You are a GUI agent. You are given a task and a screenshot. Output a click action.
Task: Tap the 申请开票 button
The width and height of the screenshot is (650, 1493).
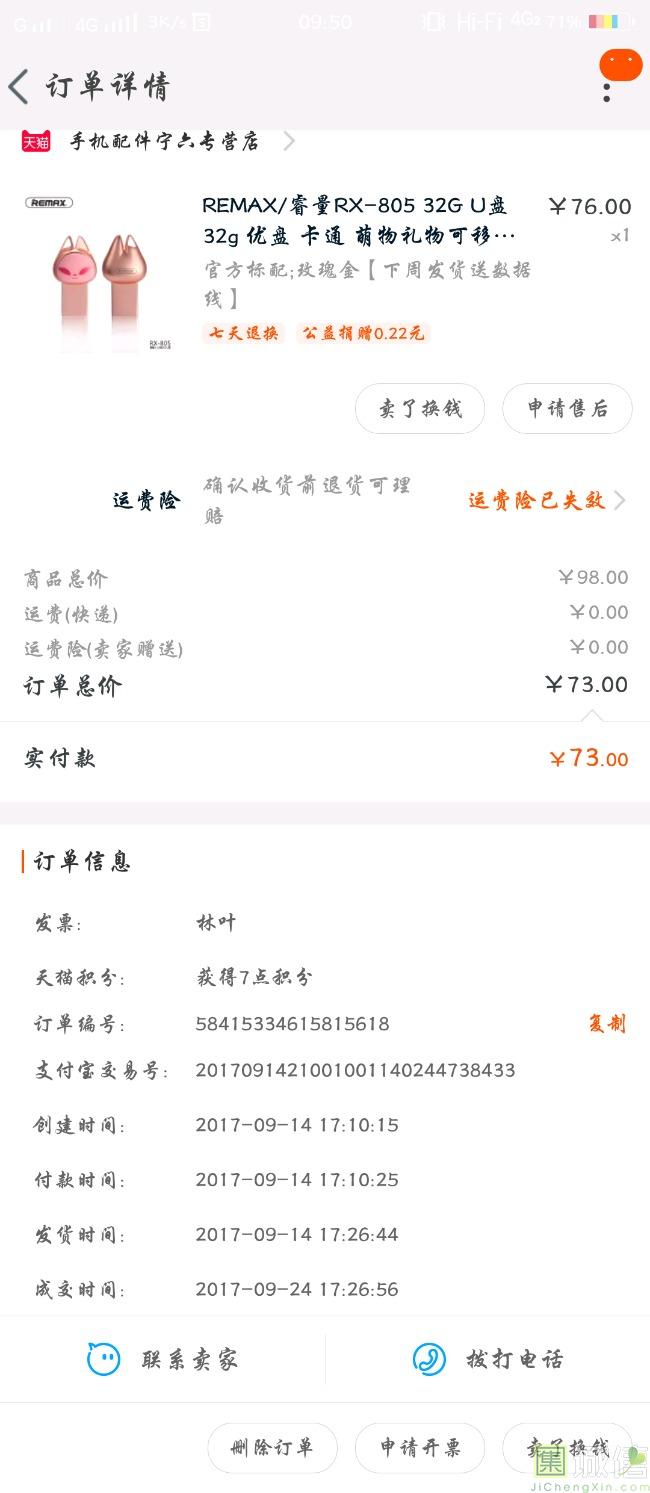(x=420, y=1447)
